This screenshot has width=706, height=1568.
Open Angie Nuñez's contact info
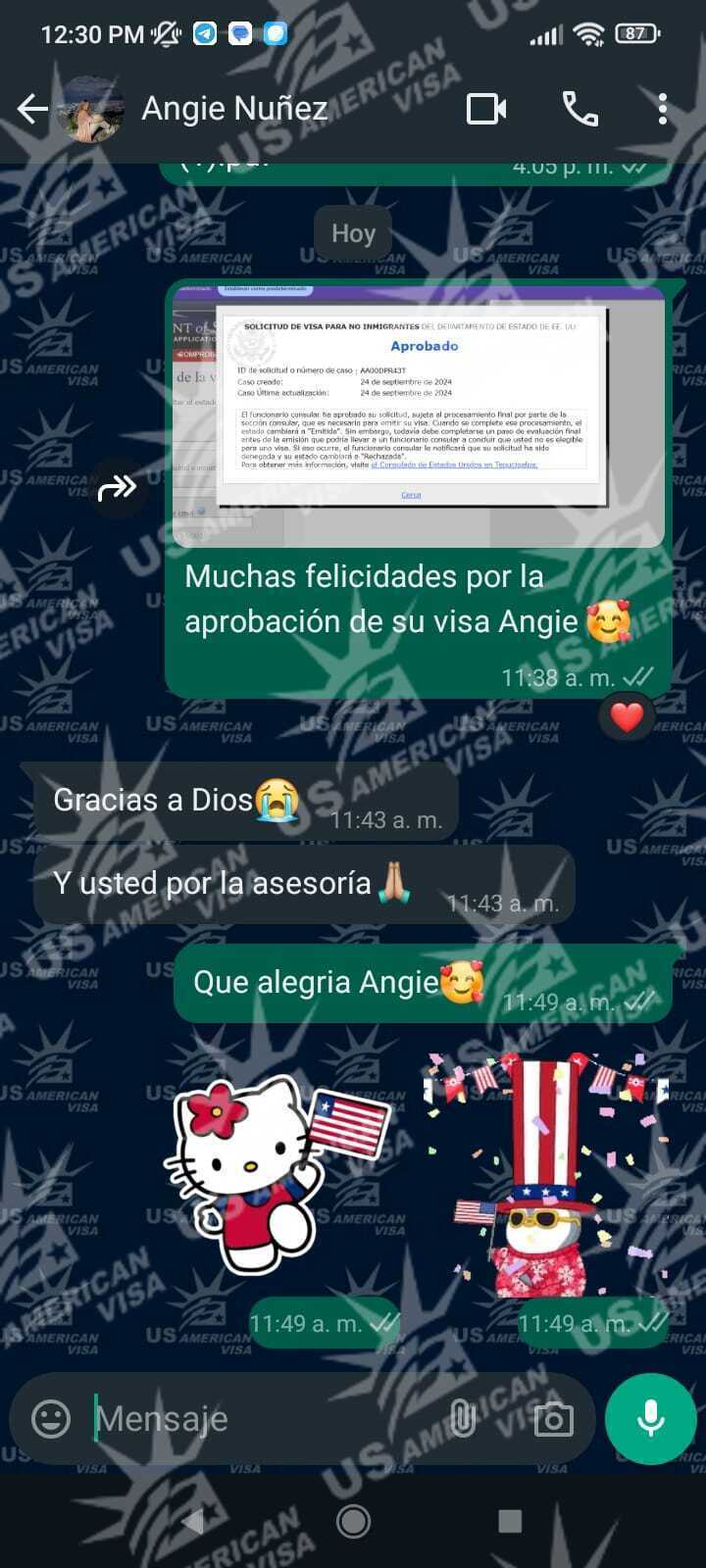(x=234, y=108)
